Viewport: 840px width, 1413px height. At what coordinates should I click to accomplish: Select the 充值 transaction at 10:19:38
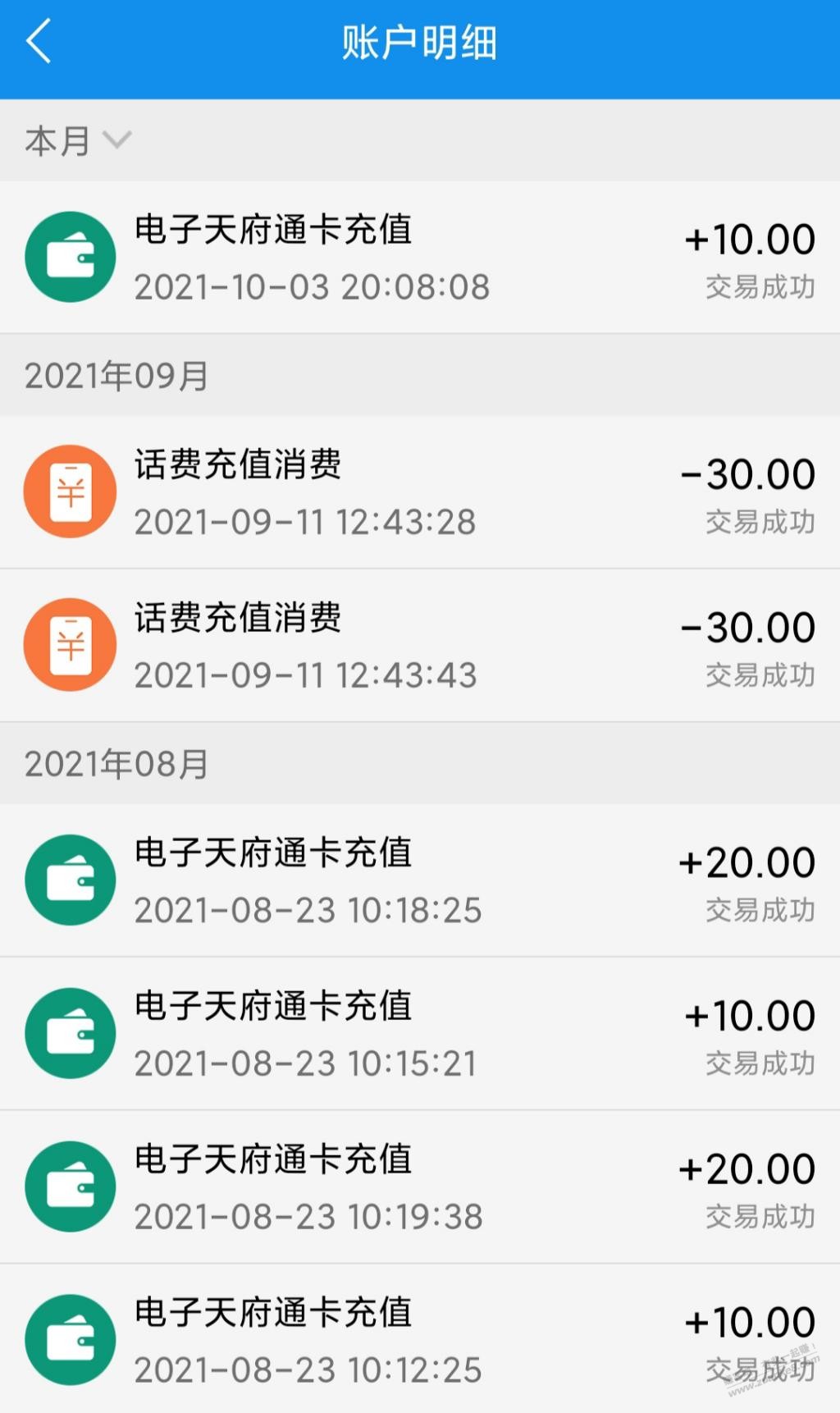[420, 1187]
